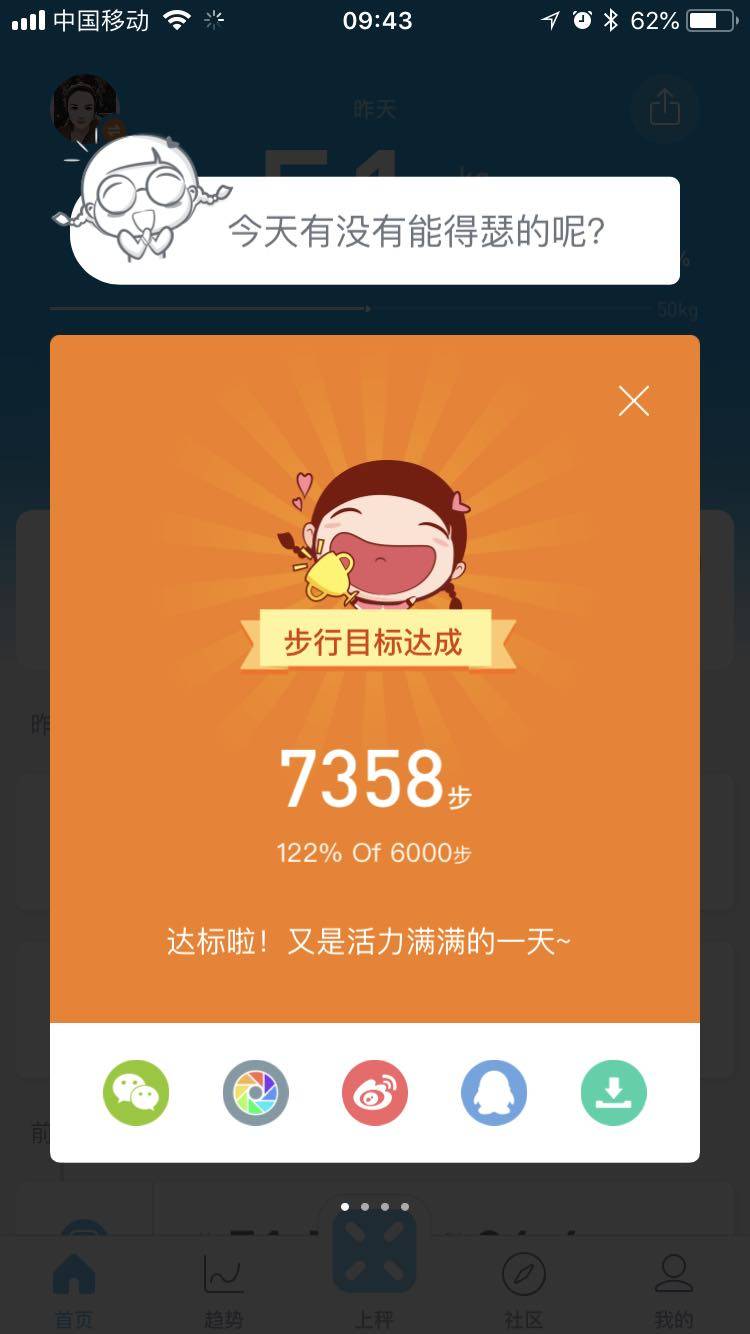Share the achievement to WeChat
Image resolution: width=750 pixels, height=1334 pixels.
(136, 1093)
